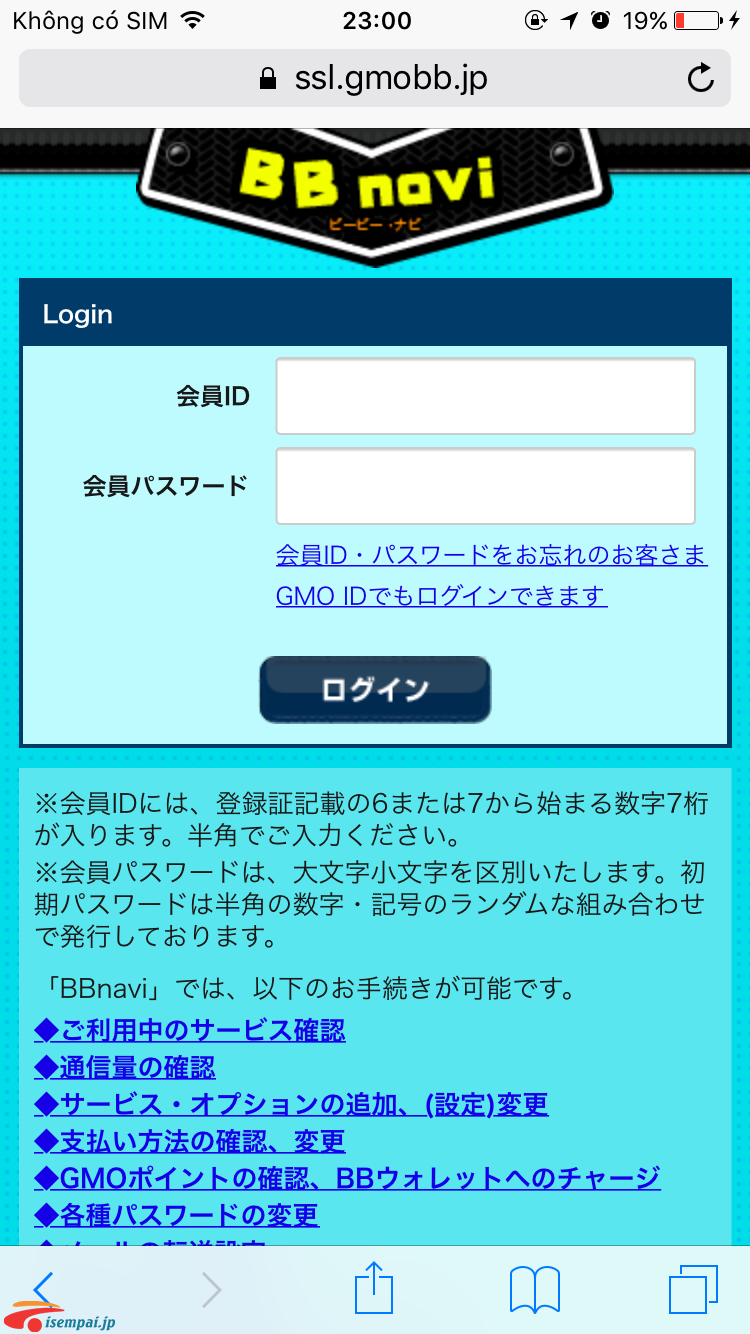Reload the page in Safari
The image size is (750, 1334).
pyautogui.click(x=701, y=78)
